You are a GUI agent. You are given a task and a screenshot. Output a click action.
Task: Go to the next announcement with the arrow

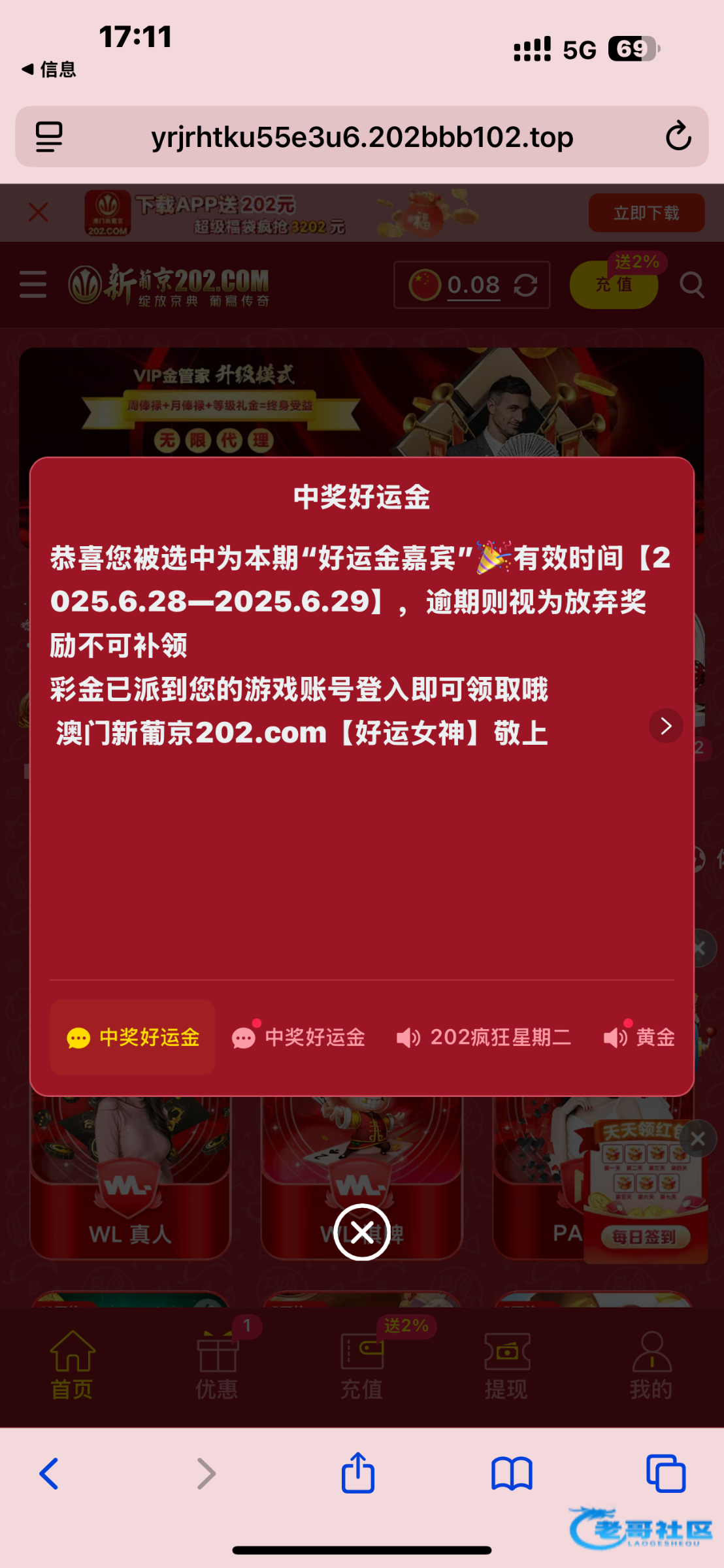[665, 726]
